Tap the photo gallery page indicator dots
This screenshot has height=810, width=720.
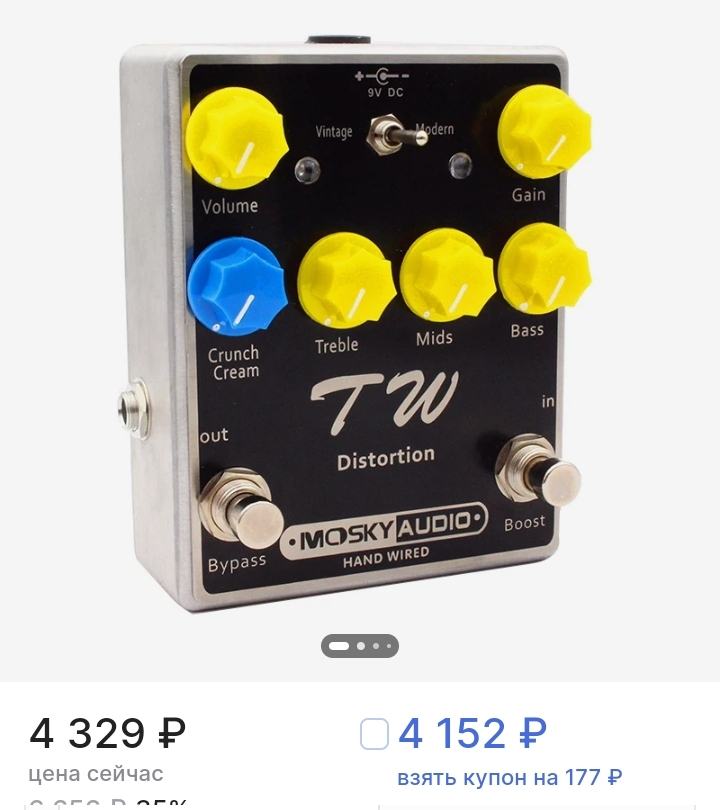360,646
